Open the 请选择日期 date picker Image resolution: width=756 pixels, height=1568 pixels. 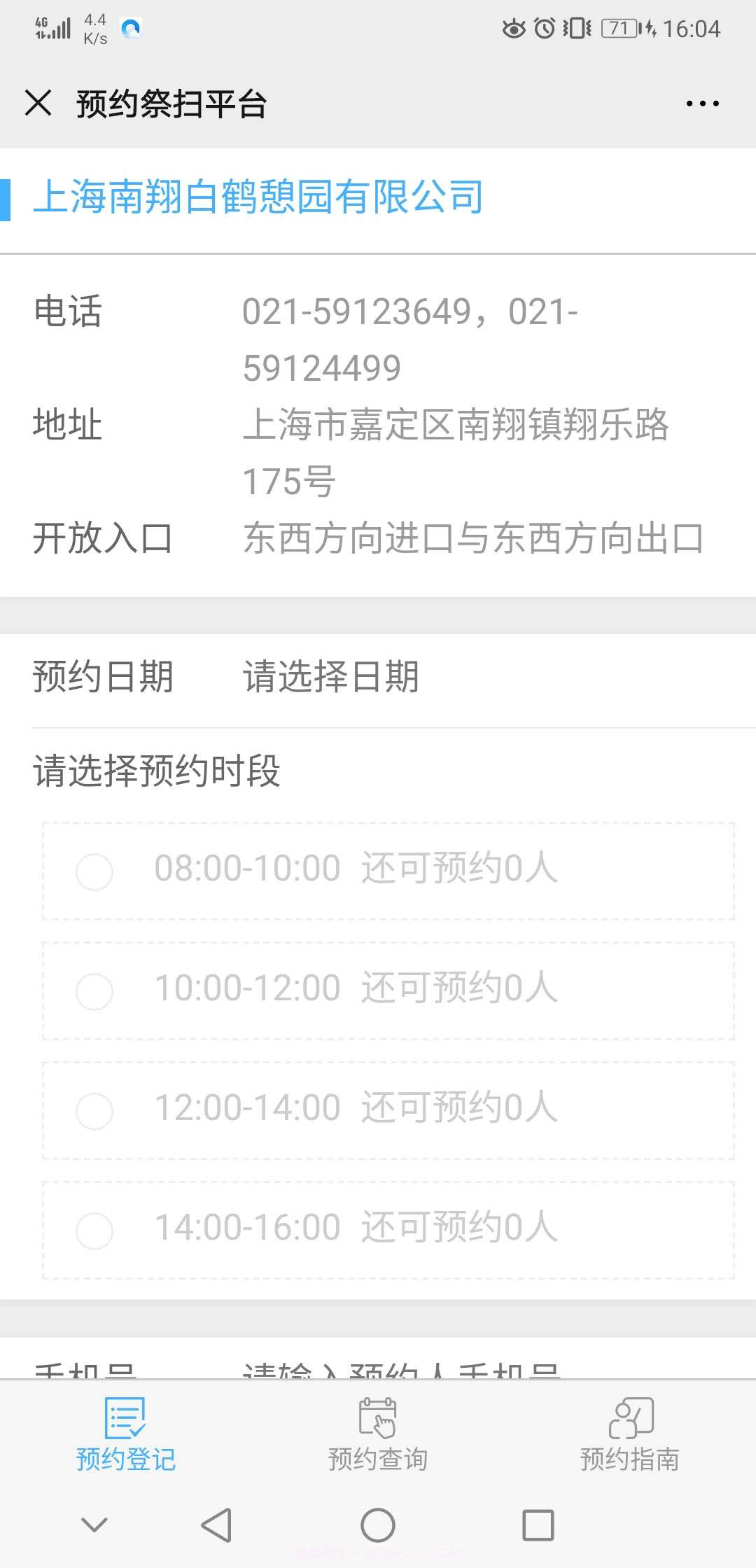tap(329, 674)
